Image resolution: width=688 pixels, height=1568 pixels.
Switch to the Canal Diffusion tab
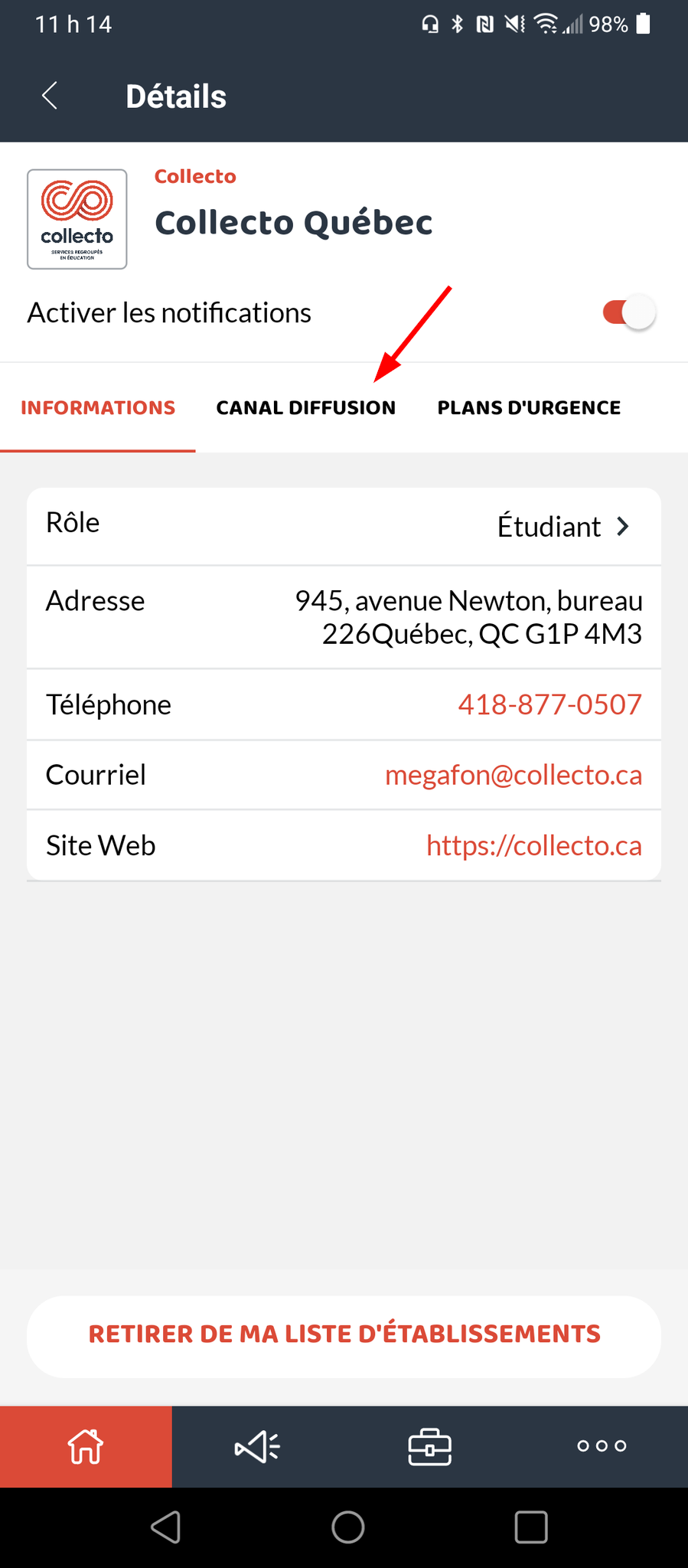[306, 407]
